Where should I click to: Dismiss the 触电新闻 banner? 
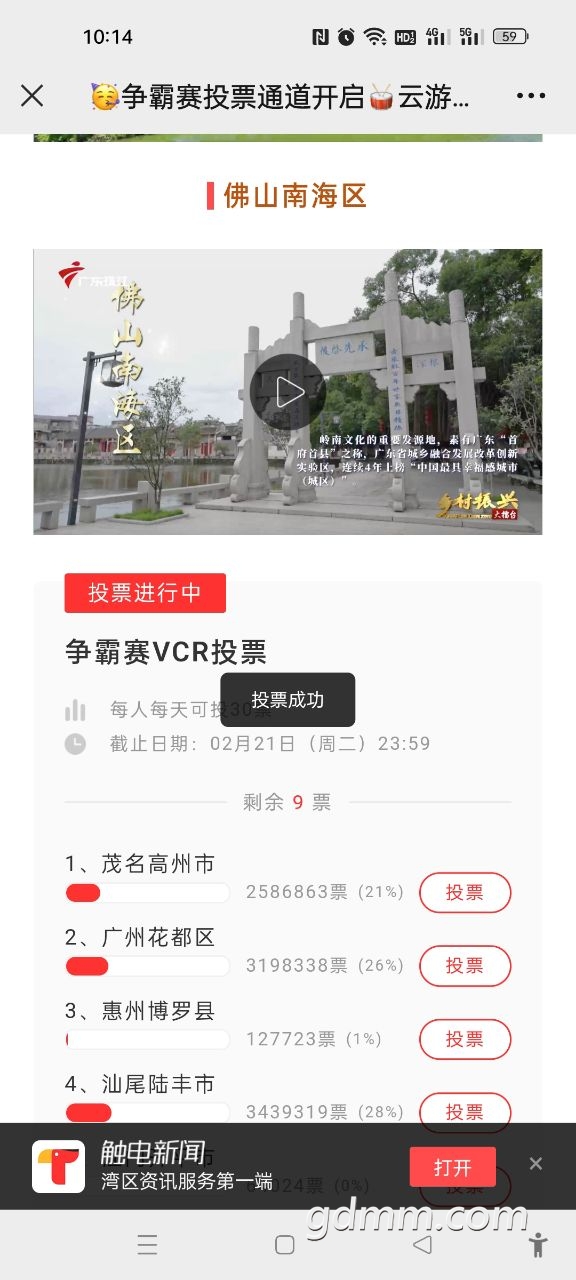pos(536,1163)
